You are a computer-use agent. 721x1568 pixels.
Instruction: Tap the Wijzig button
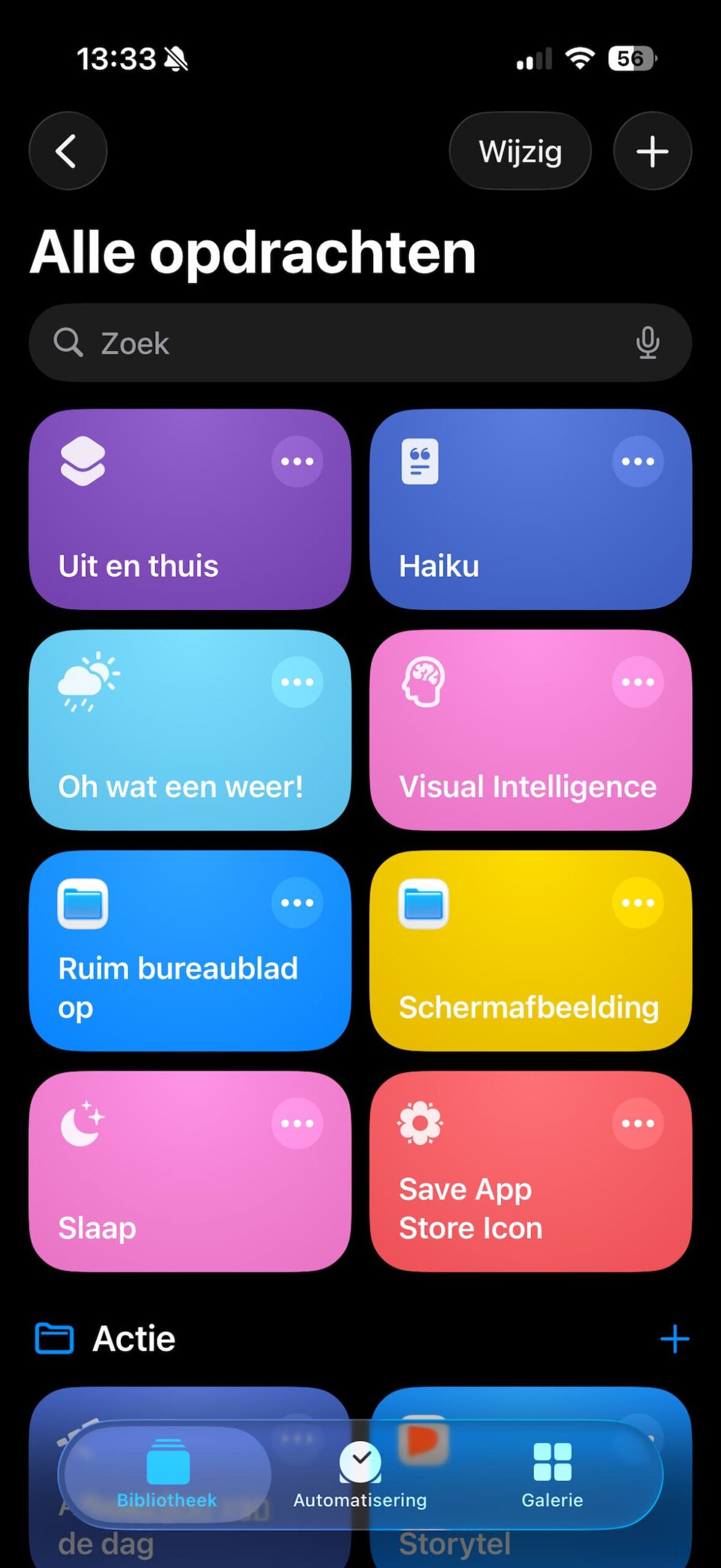[x=519, y=151]
